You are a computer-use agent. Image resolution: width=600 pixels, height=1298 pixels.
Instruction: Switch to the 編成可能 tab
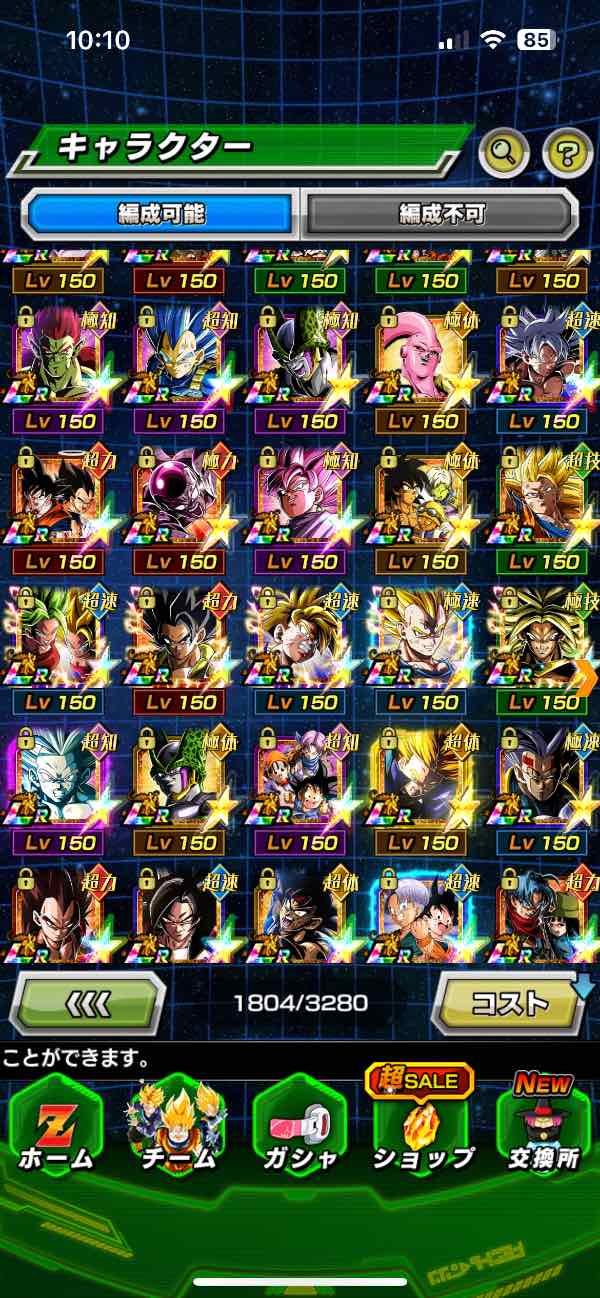coord(161,213)
